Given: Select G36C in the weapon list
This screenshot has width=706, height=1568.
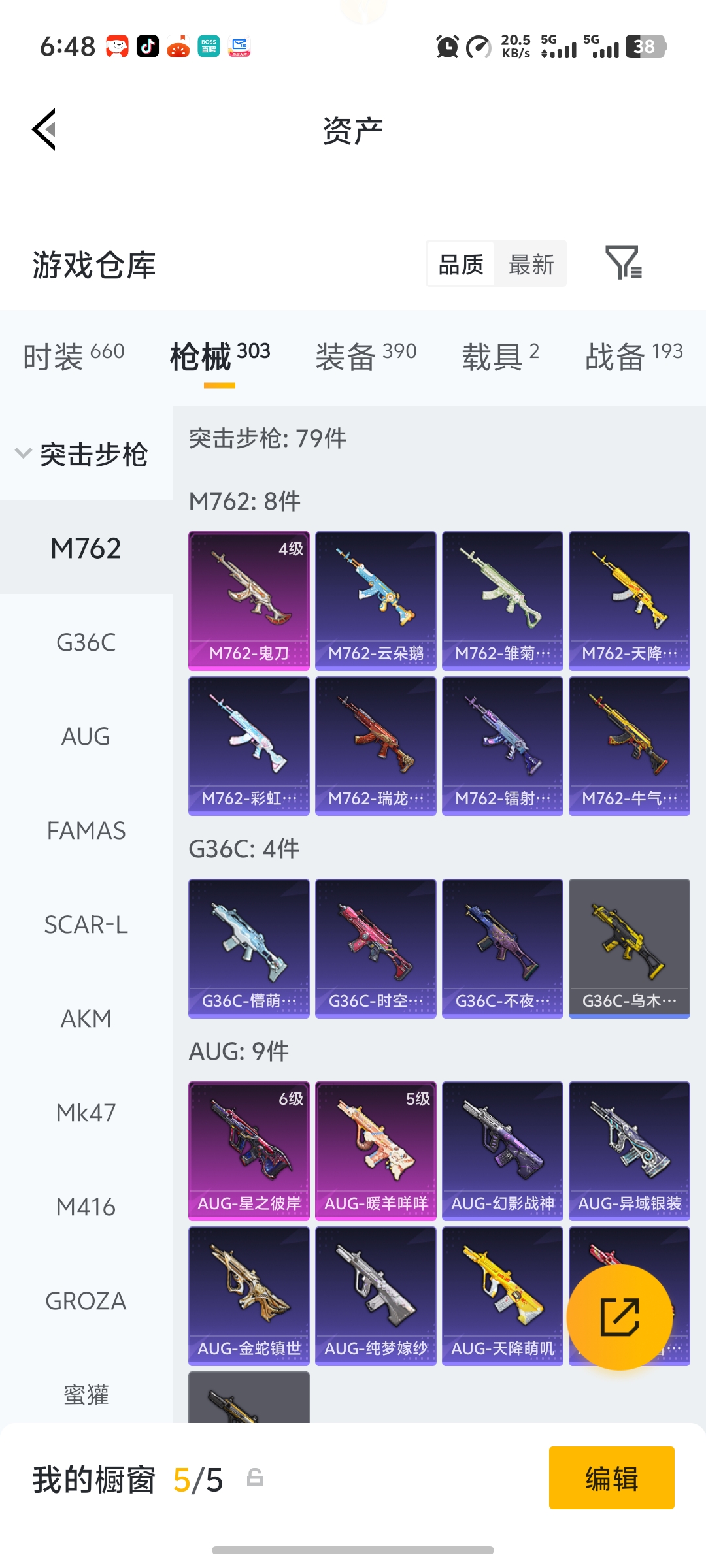Looking at the screenshot, I should (86, 643).
